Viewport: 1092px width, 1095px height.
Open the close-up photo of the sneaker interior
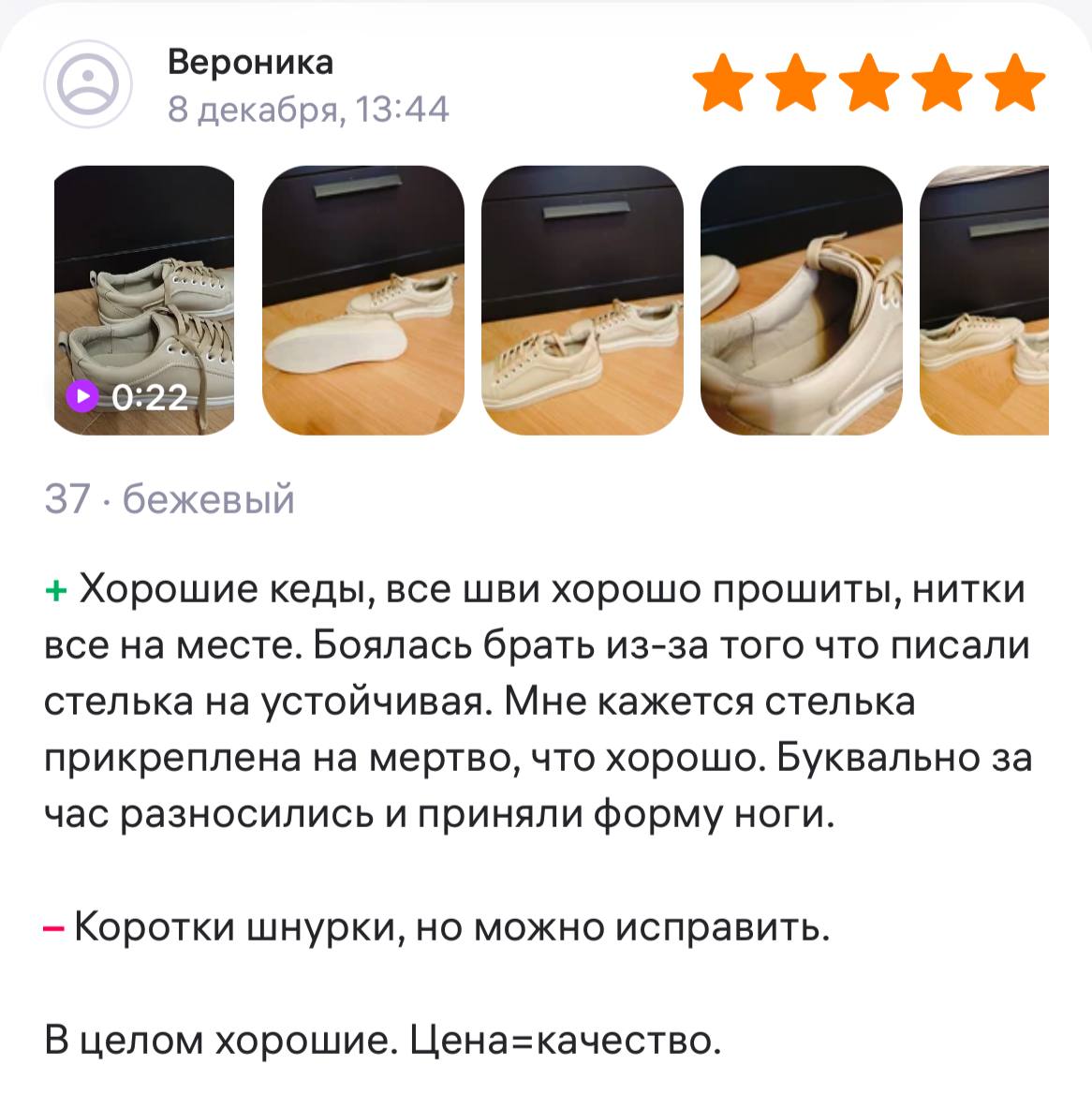pos(802,300)
